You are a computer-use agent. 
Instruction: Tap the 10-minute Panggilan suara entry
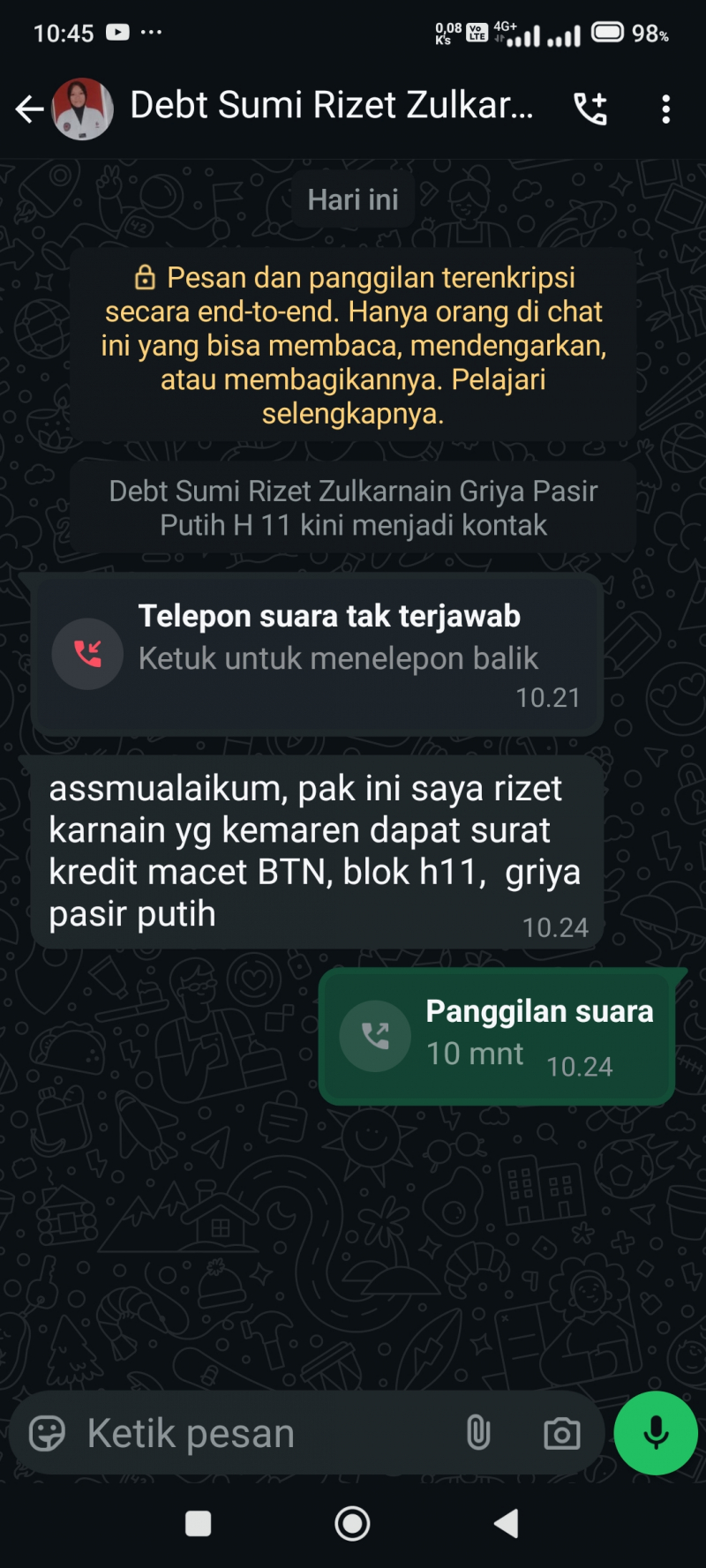pyautogui.click(x=497, y=1036)
